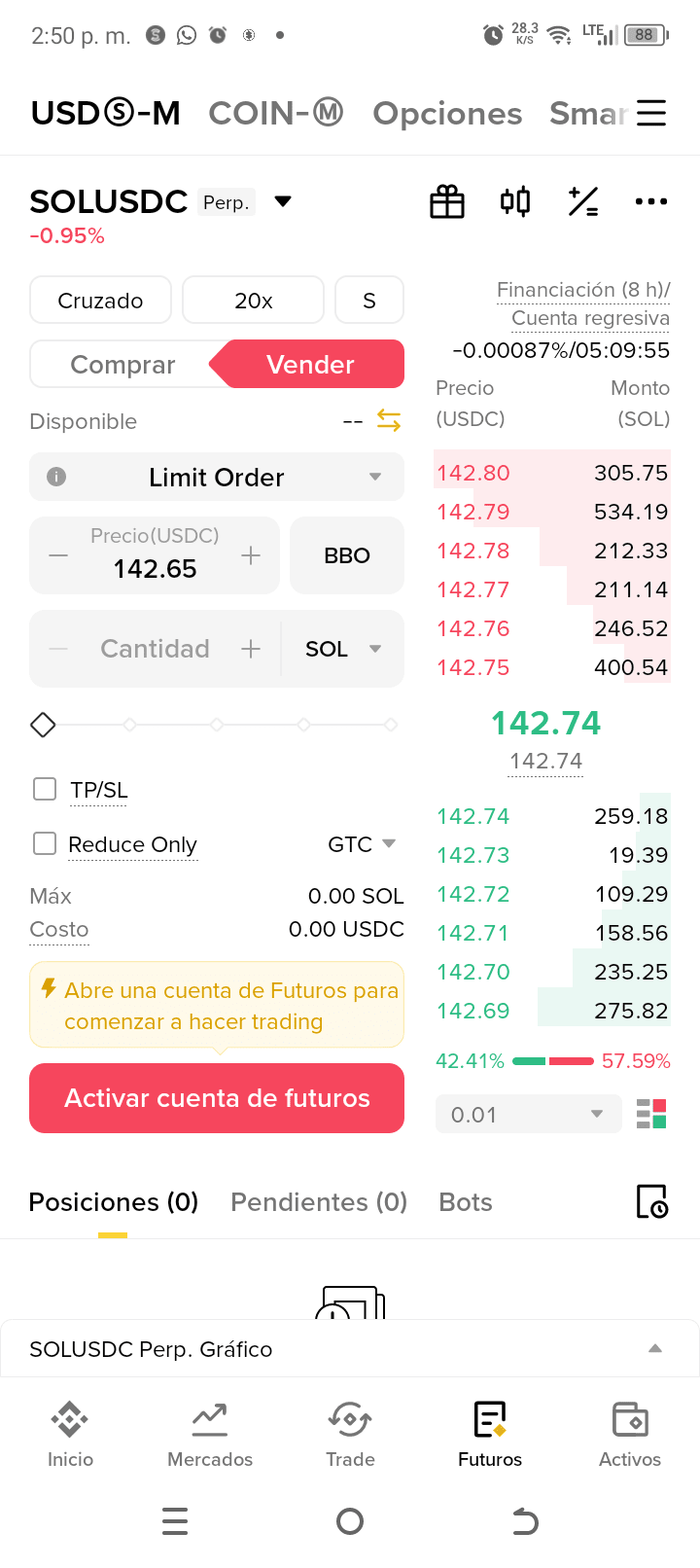The height and width of the screenshot is (1568, 700).
Task: Switch to the COIN-M tab
Action: [276, 113]
